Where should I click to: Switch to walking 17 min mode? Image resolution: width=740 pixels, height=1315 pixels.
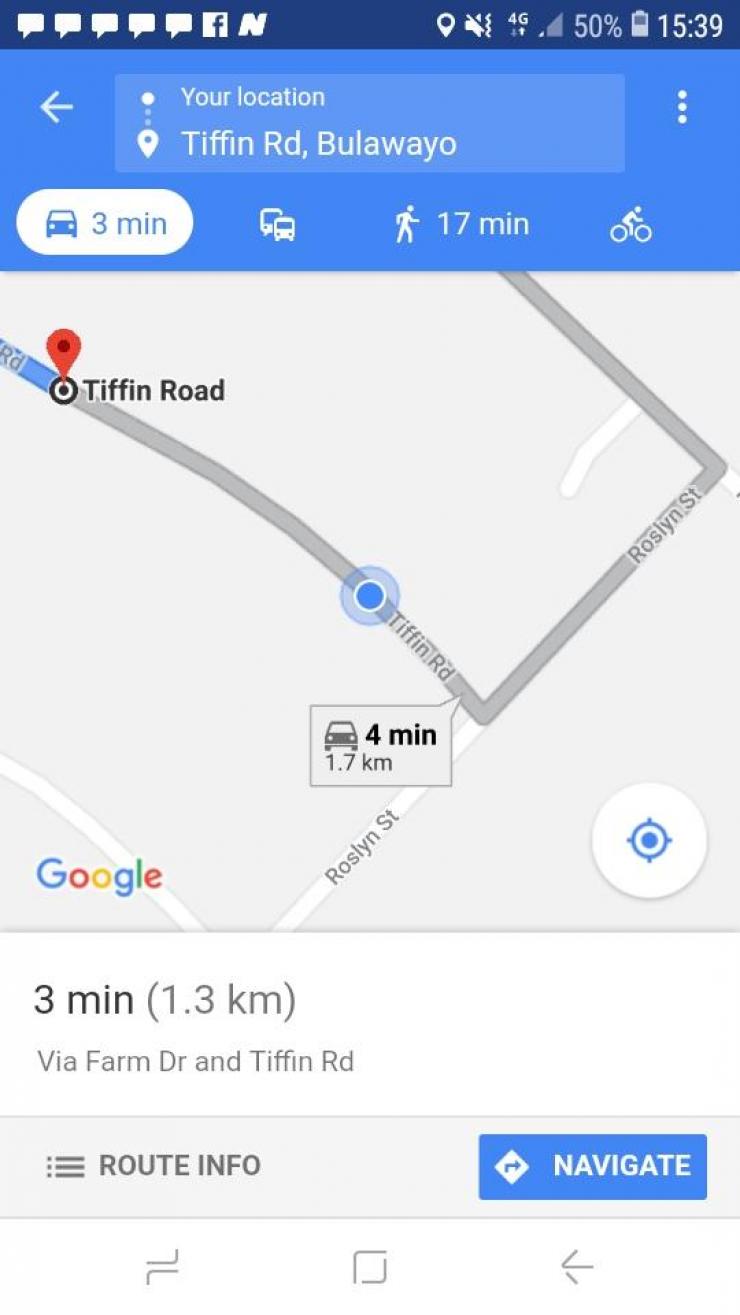tap(461, 224)
